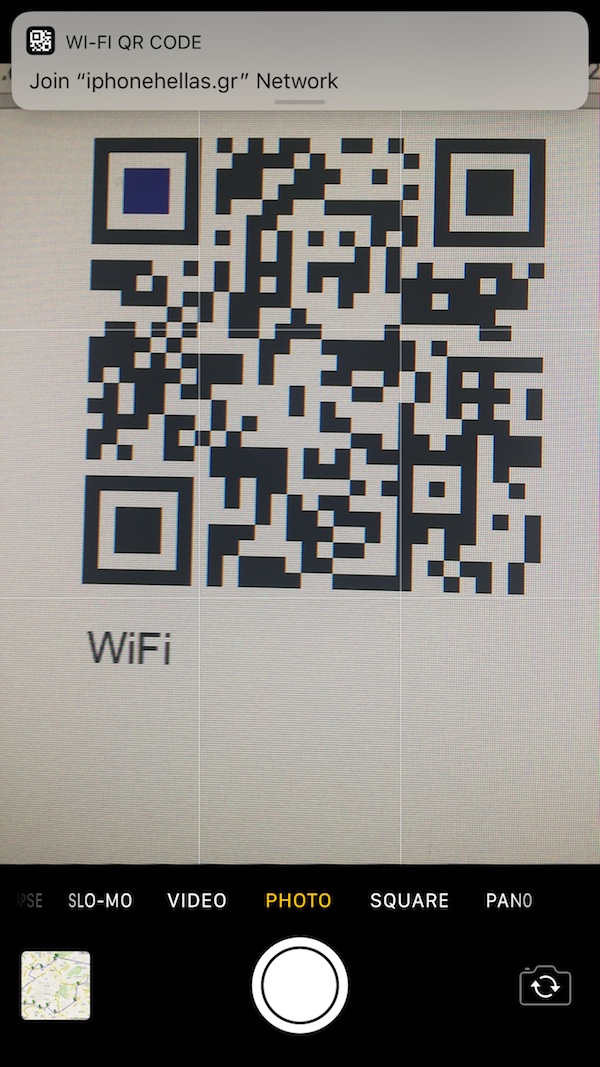
Task: Switch to VIDEO mode
Action: [x=197, y=901]
